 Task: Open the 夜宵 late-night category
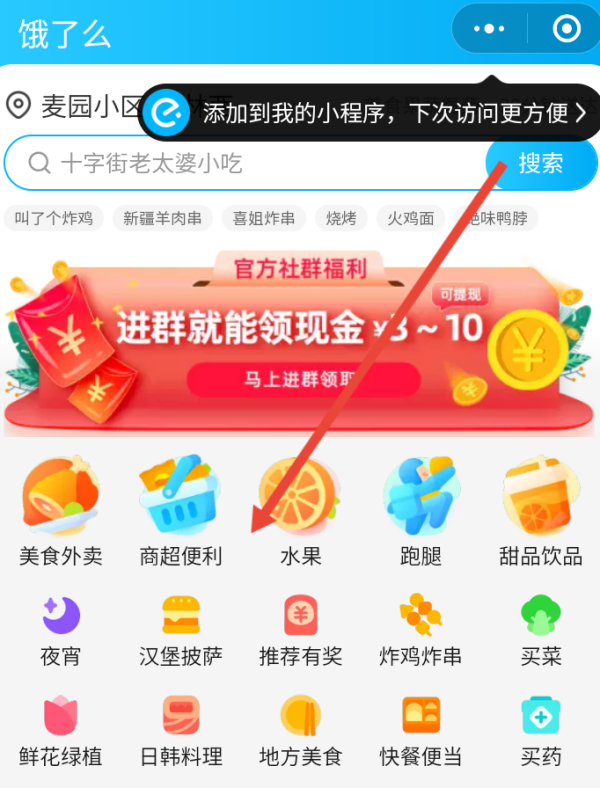(61, 630)
